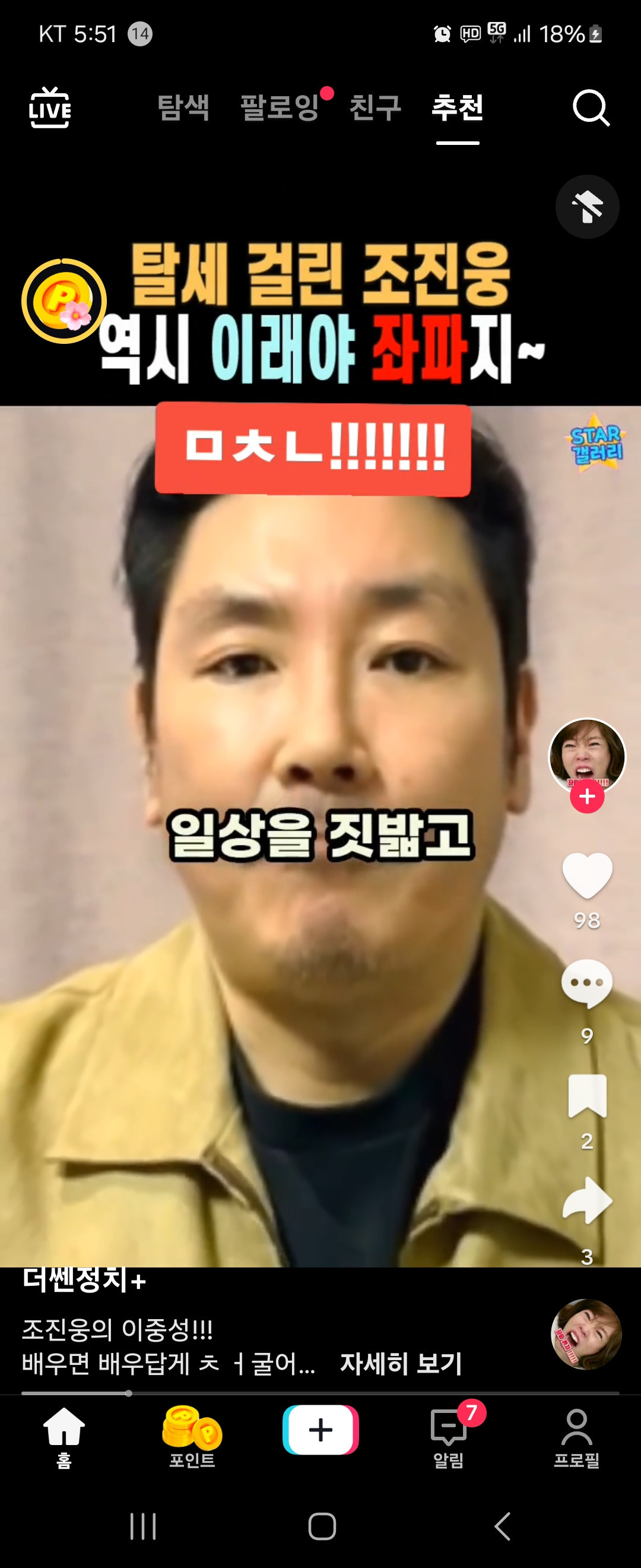
Task: Tap the clear-display broom icon
Action: click(587, 207)
